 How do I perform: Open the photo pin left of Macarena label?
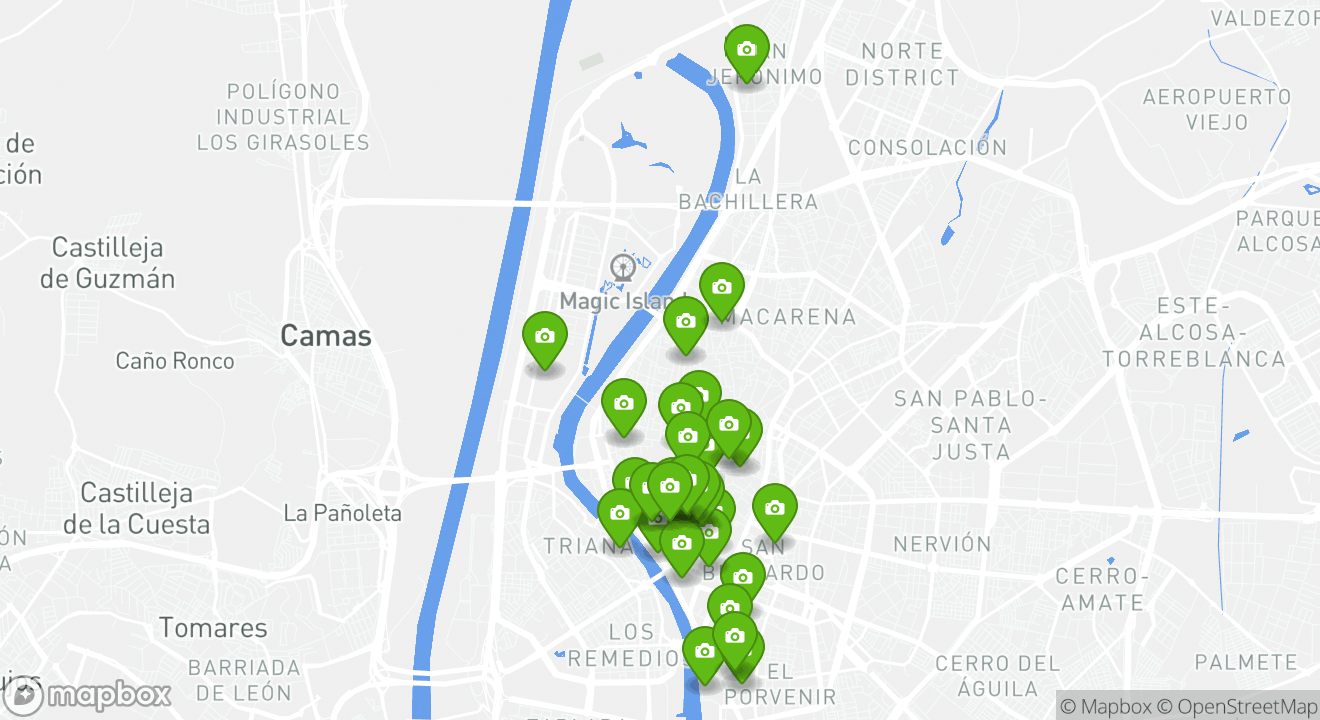(x=685, y=322)
